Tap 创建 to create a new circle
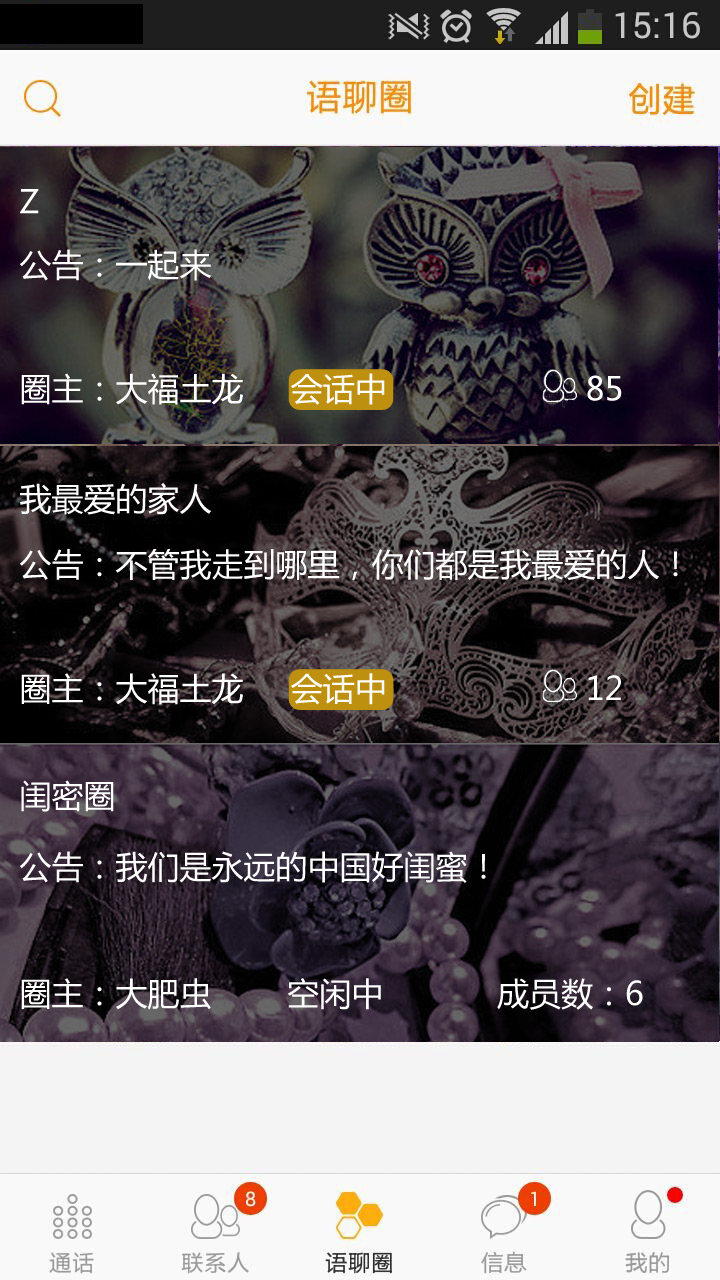The width and height of the screenshot is (720, 1280). coord(661,99)
